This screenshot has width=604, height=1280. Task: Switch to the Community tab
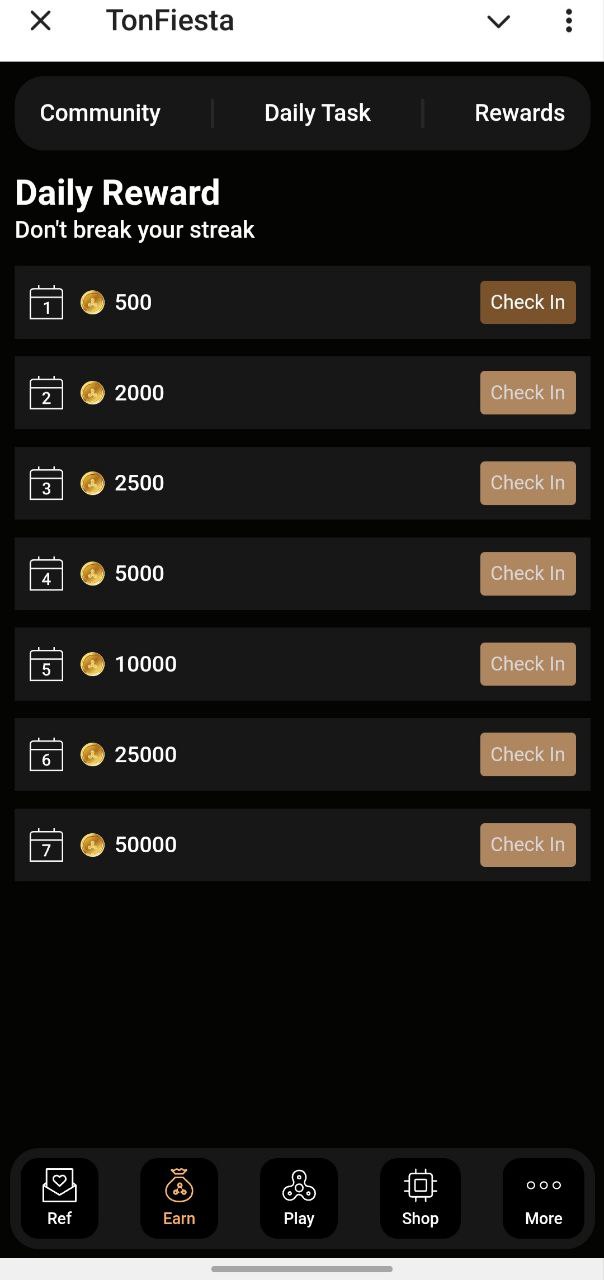(x=100, y=113)
